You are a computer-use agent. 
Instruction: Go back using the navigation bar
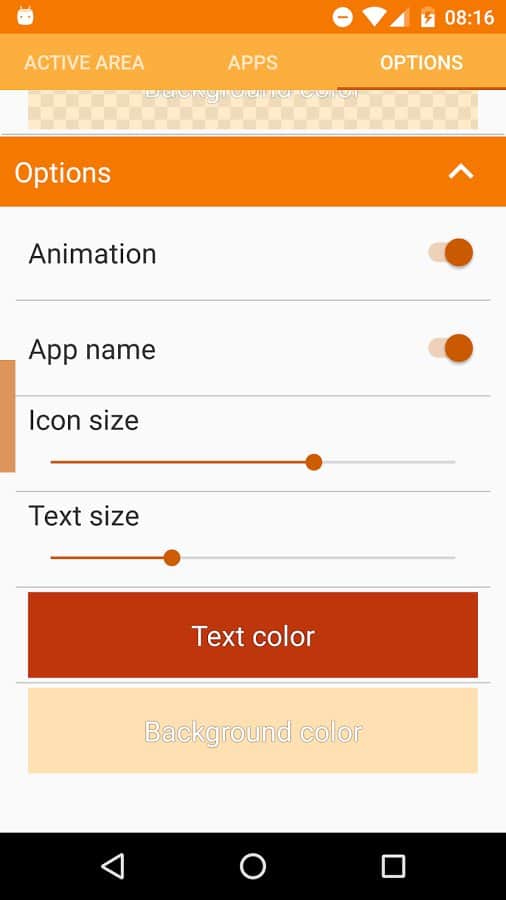click(x=113, y=866)
